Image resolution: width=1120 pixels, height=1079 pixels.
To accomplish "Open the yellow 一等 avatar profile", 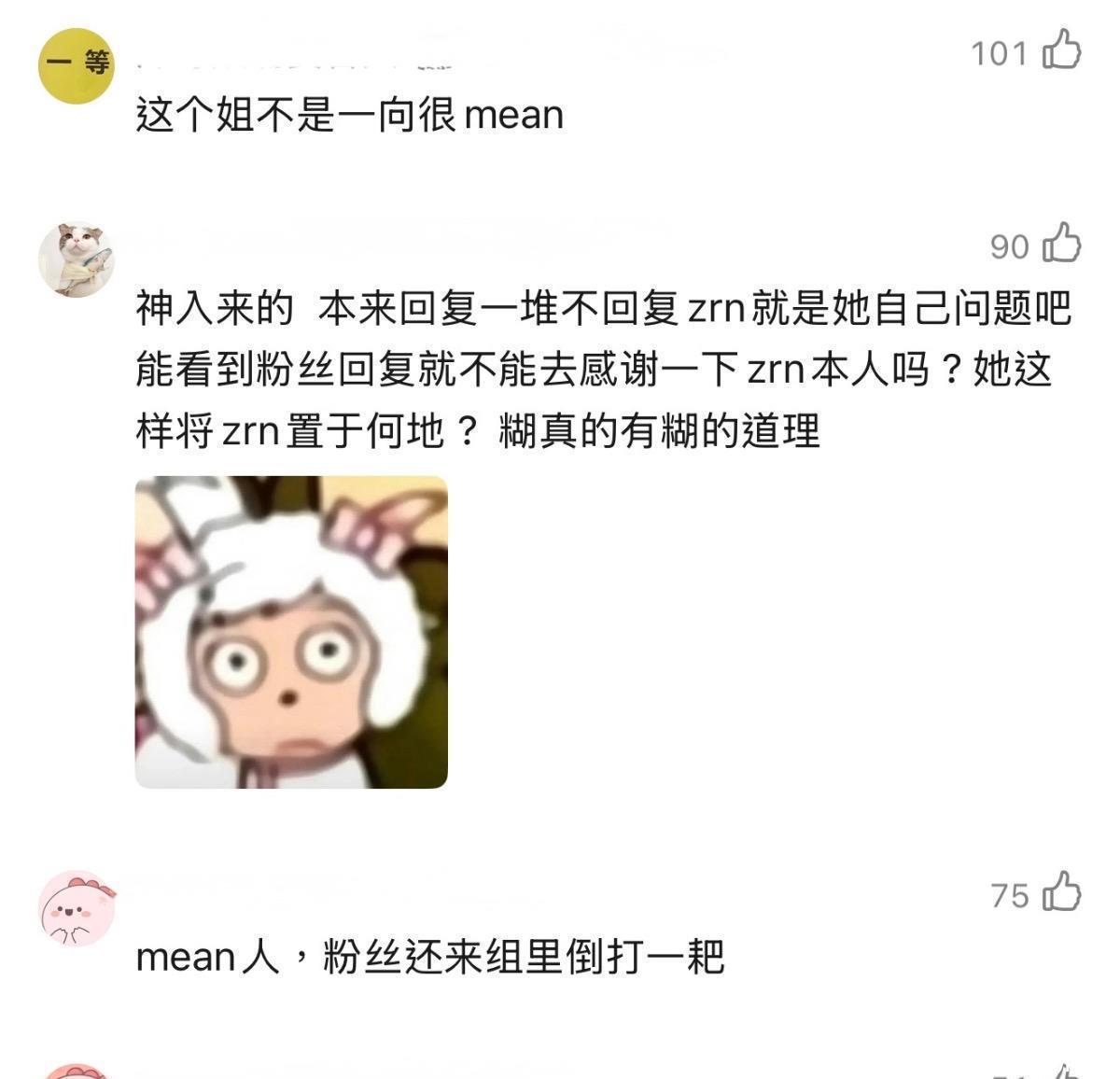I will click(x=77, y=64).
